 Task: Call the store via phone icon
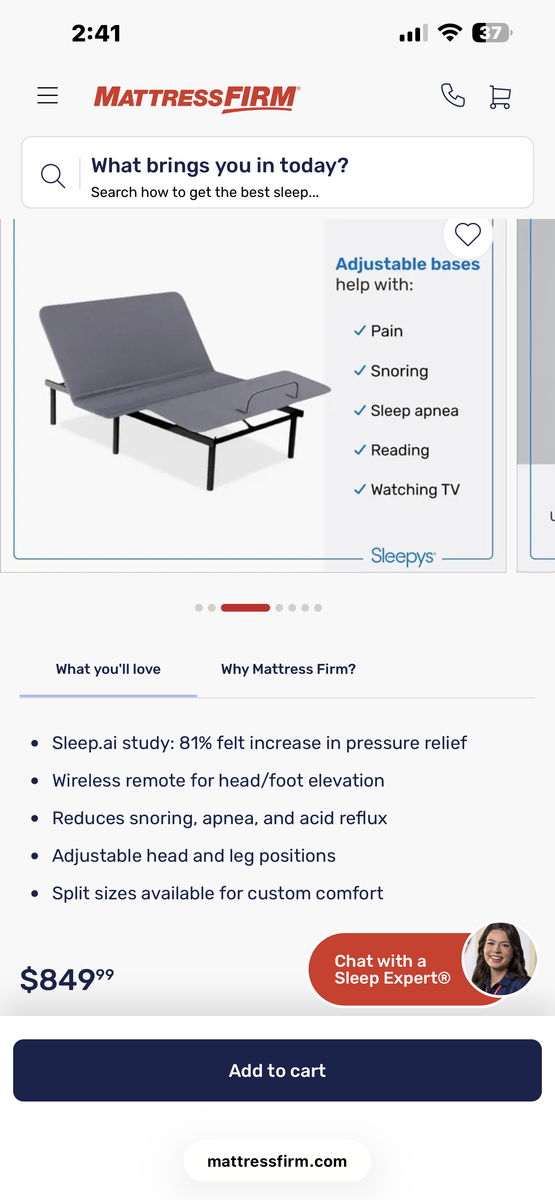[453, 96]
